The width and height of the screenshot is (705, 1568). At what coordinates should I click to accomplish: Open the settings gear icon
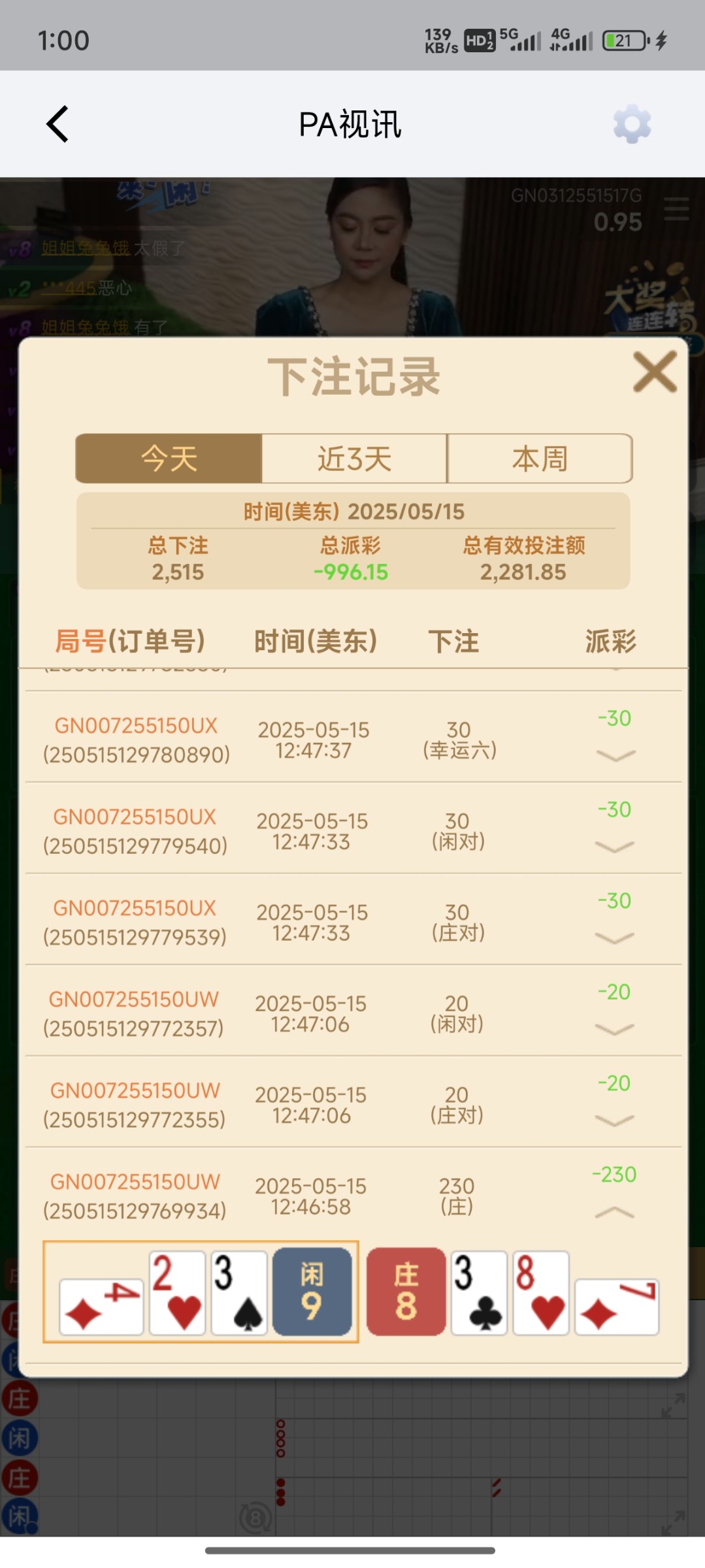[x=632, y=125]
